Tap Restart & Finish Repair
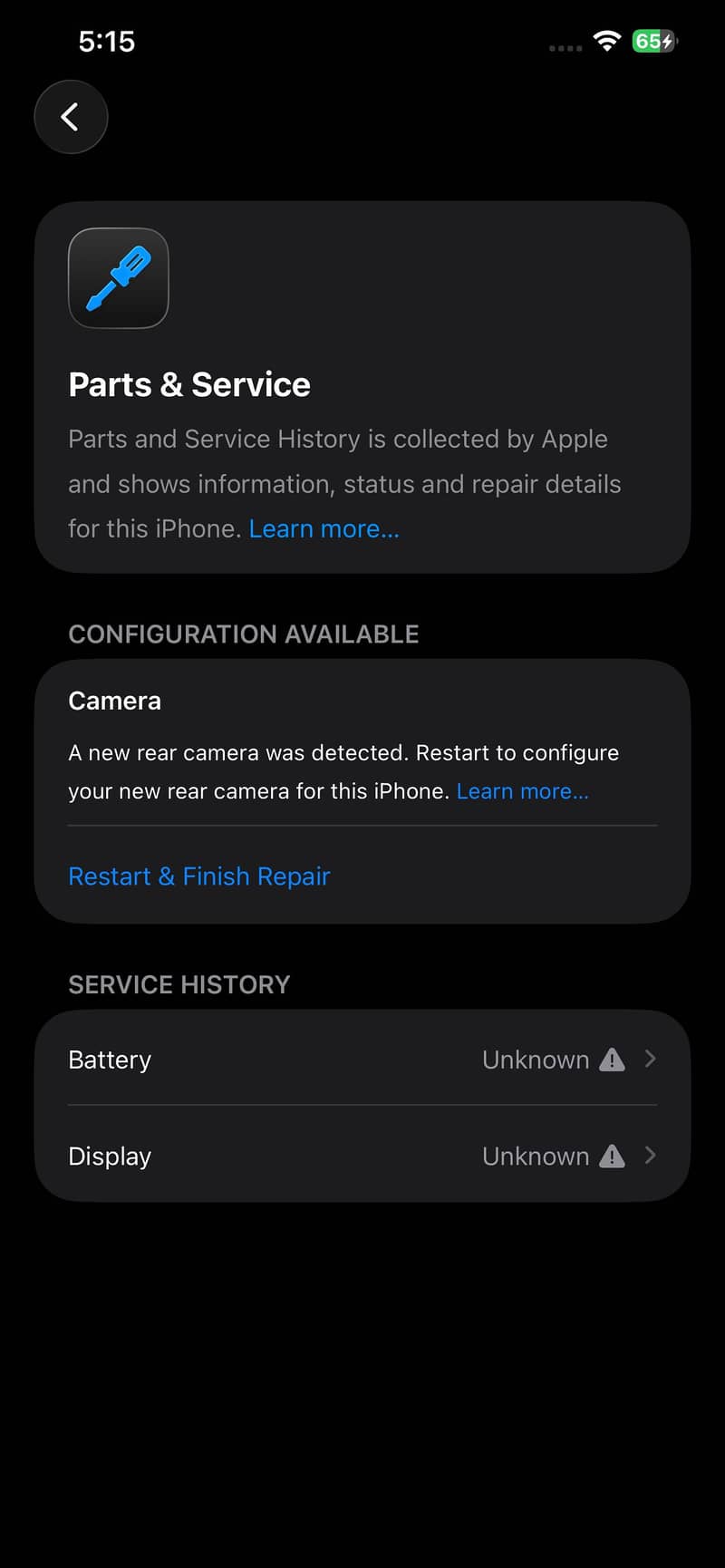725x1568 pixels. (198, 876)
